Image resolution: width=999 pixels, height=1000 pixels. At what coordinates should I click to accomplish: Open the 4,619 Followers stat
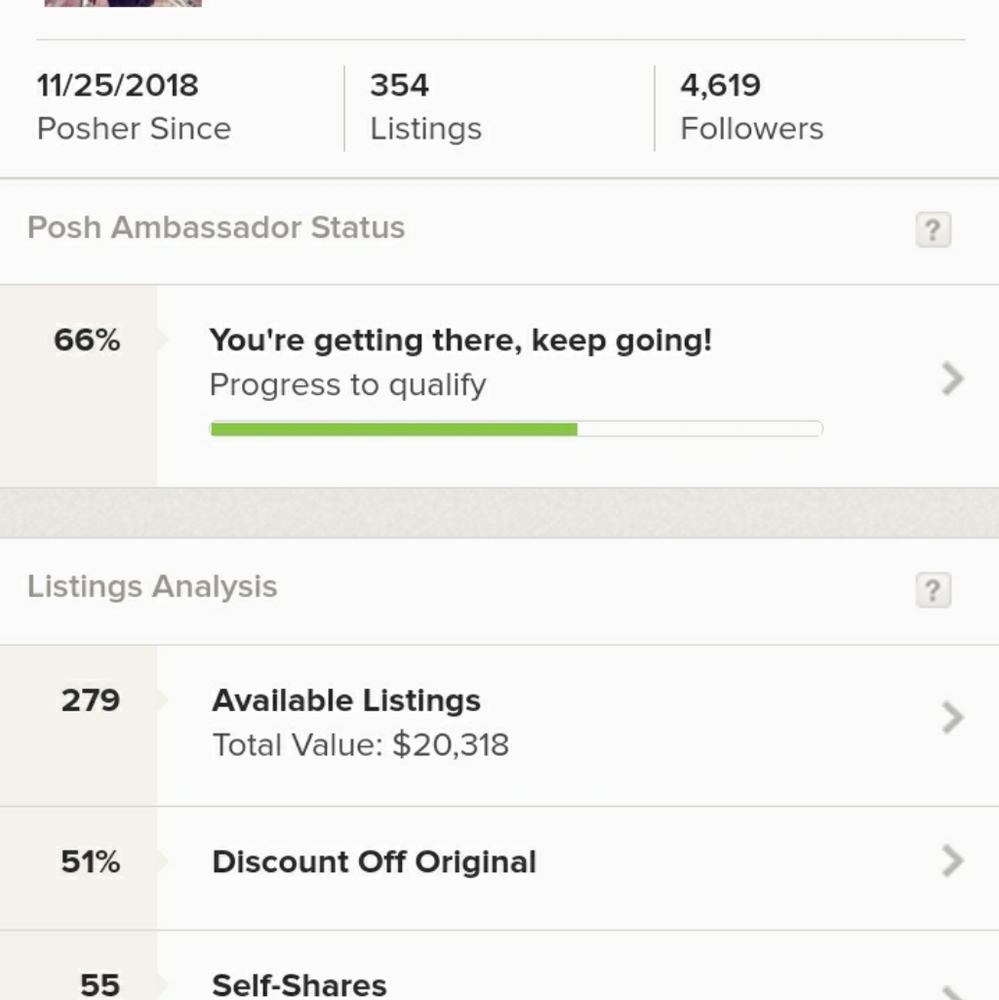[750, 105]
